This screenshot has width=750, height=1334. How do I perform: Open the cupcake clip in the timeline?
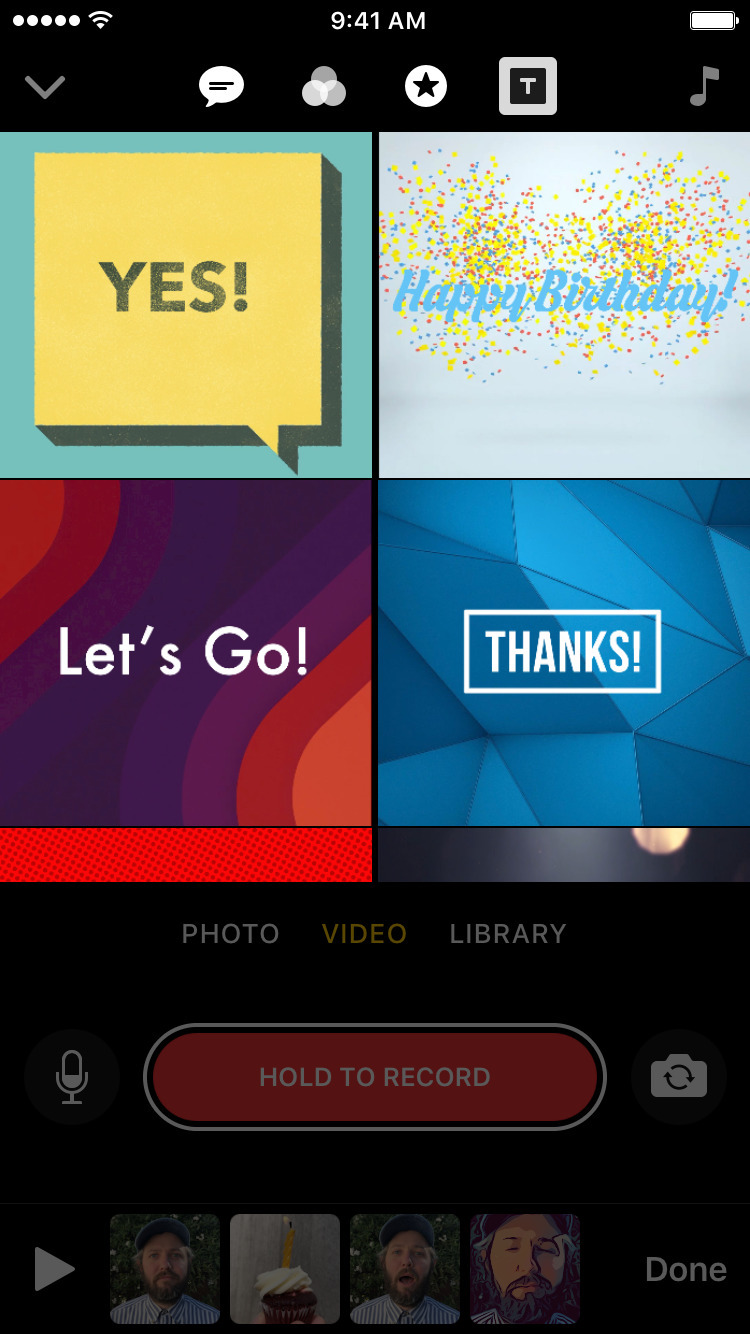coord(285,1268)
